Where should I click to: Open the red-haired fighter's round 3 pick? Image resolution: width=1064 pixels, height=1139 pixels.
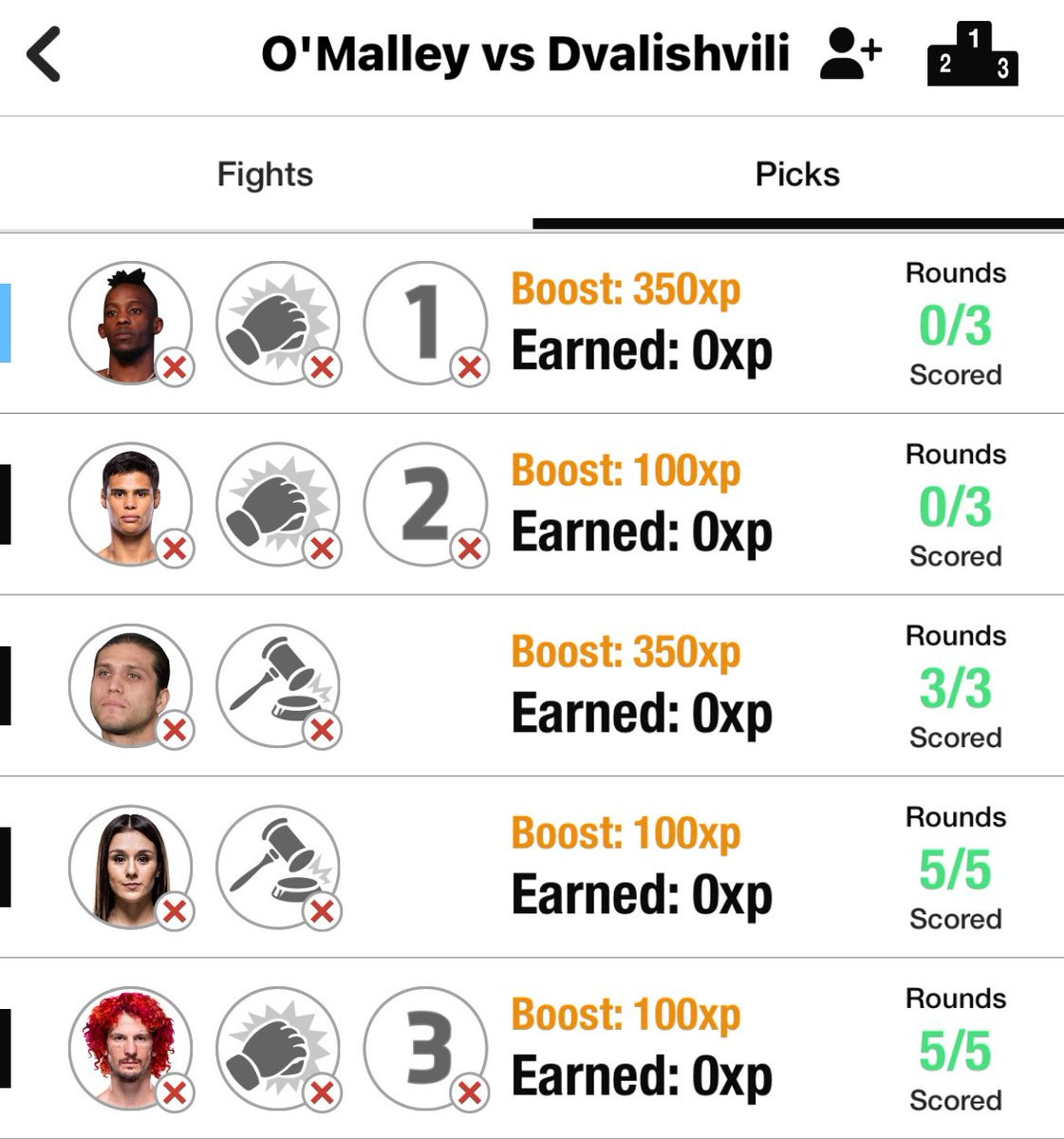click(532, 1049)
